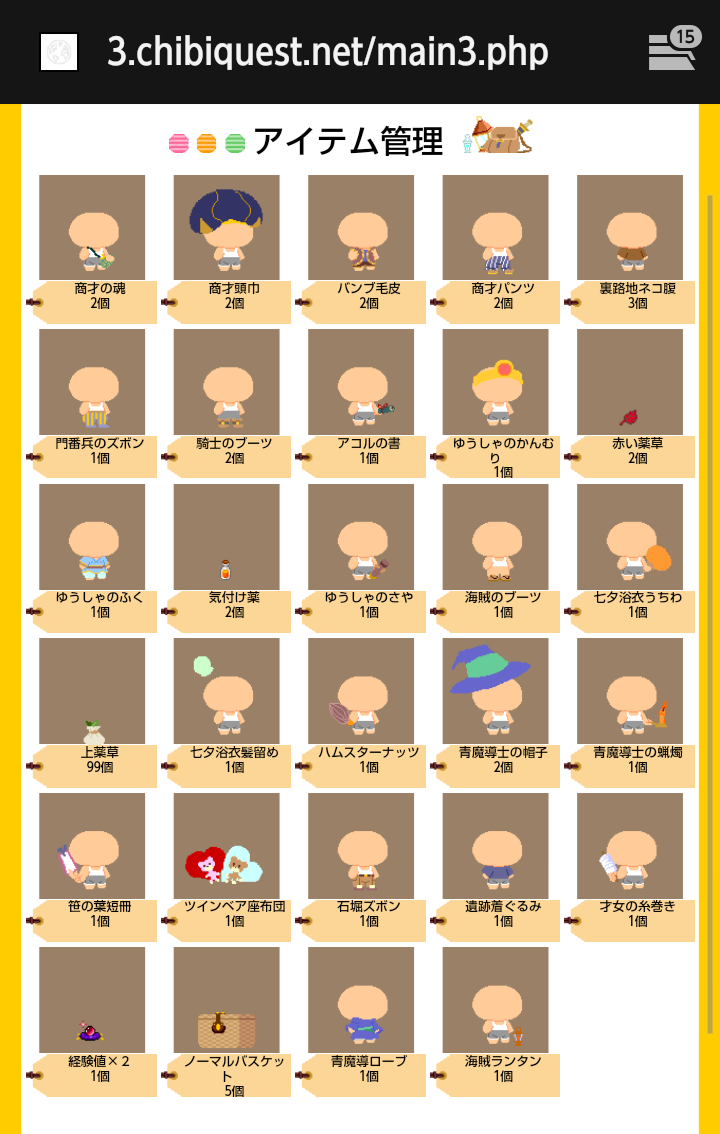Image resolution: width=720 pixels, height=1134 pixels.
Task: Select the 経験値×2 item
Action: click(92, 1000)
